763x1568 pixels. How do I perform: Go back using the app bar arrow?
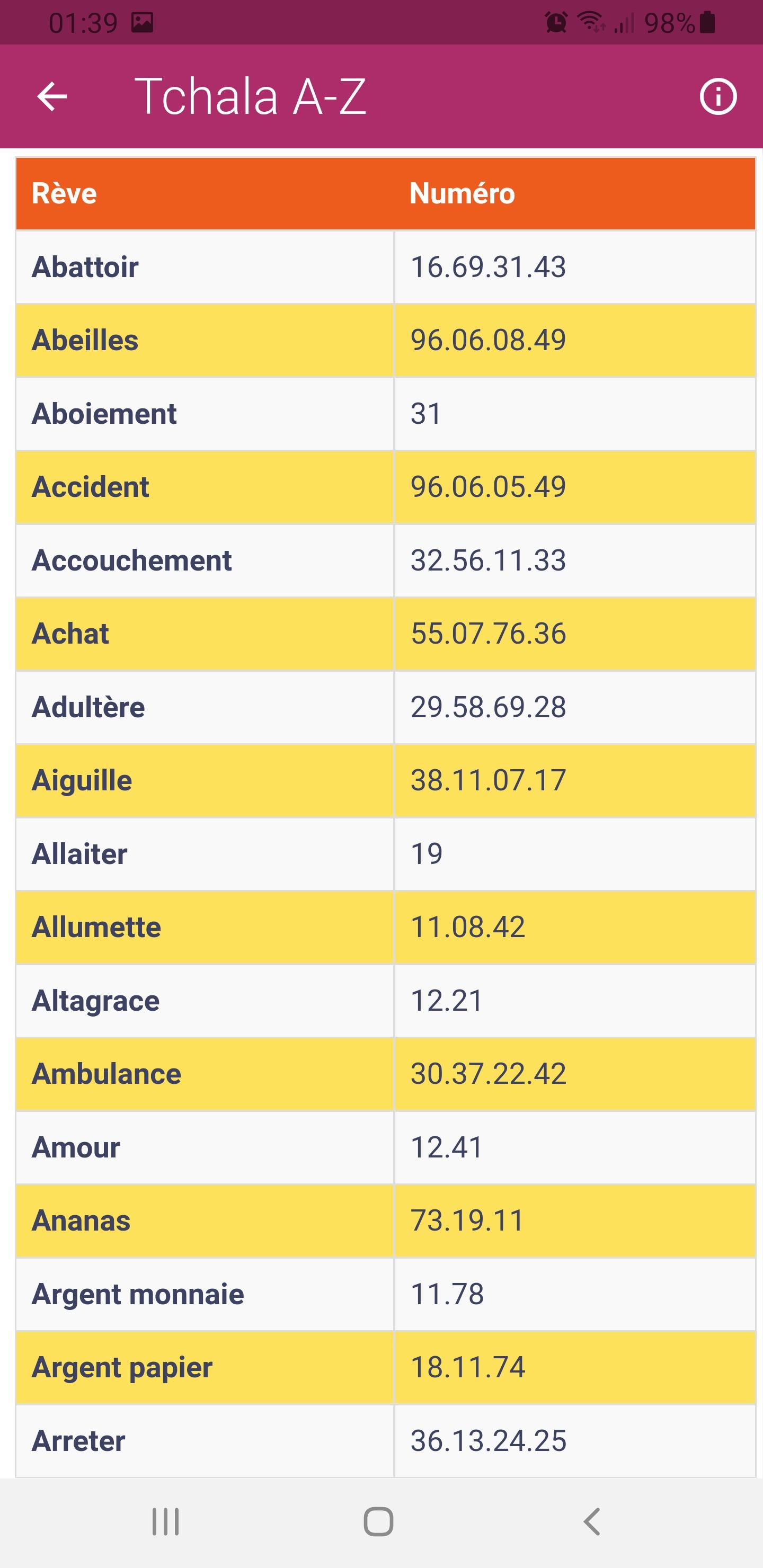pyautogui.click(x=52, y=97)
